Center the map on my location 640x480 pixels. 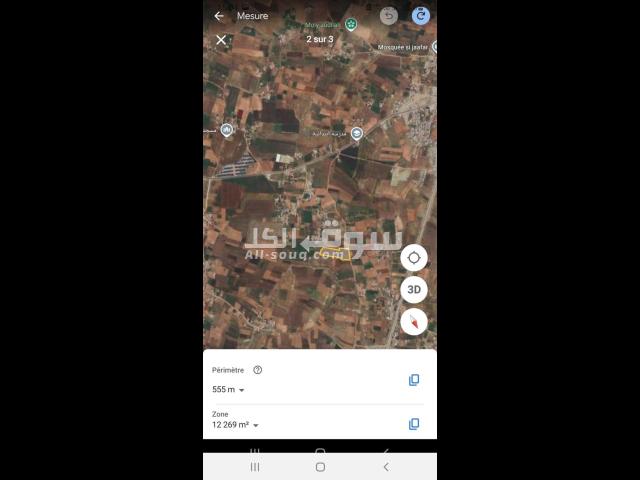(x=414, y=257)
